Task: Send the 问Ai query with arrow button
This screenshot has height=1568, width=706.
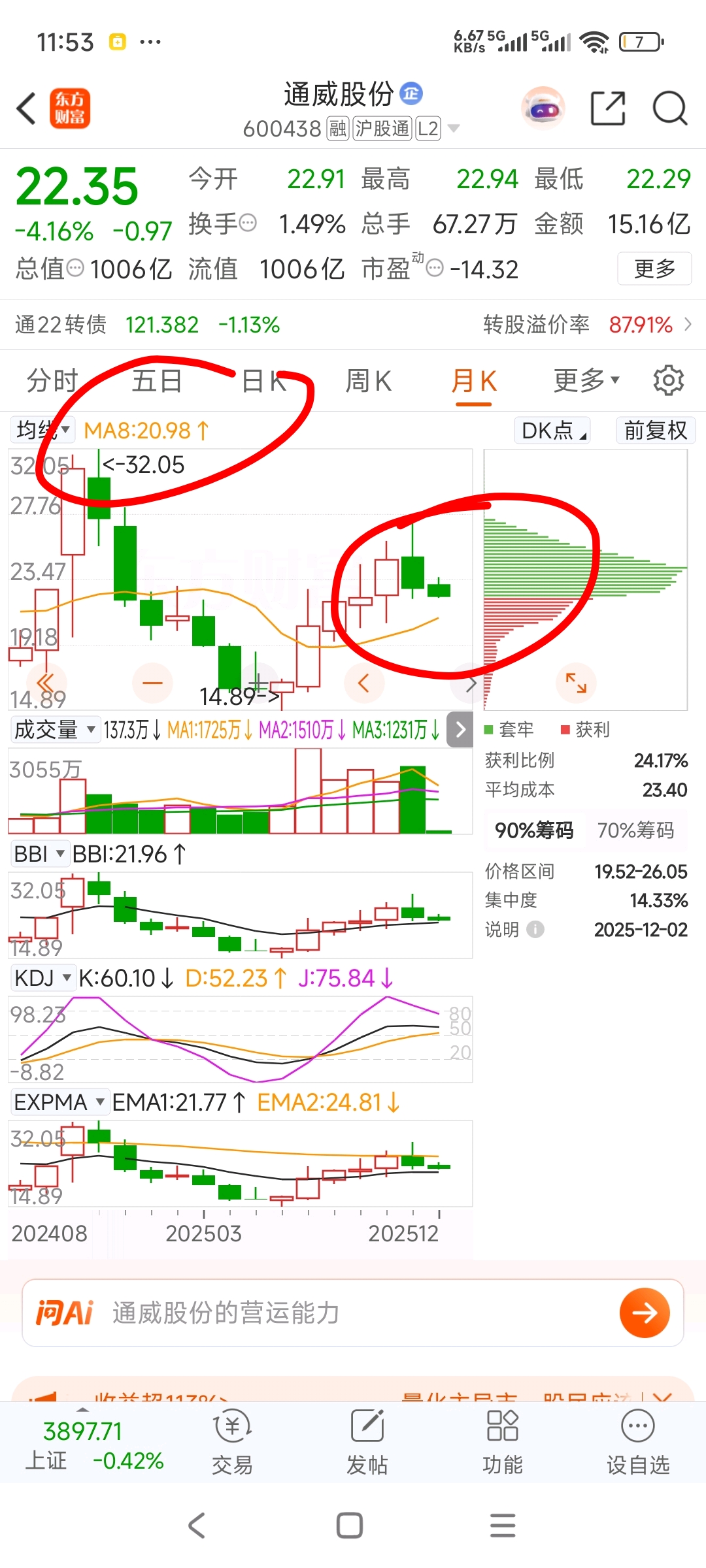Action: pyautogui.click(x=645, y=1313)
